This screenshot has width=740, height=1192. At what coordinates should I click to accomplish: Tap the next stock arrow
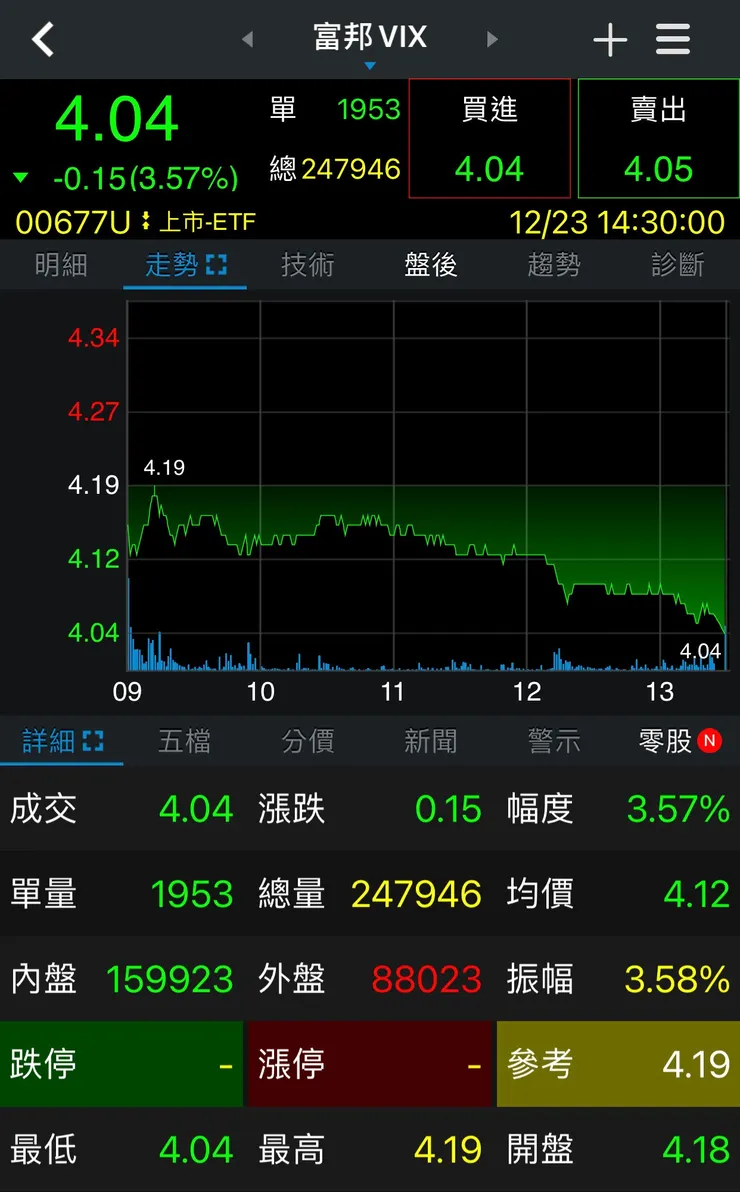(x=493, y=38)
